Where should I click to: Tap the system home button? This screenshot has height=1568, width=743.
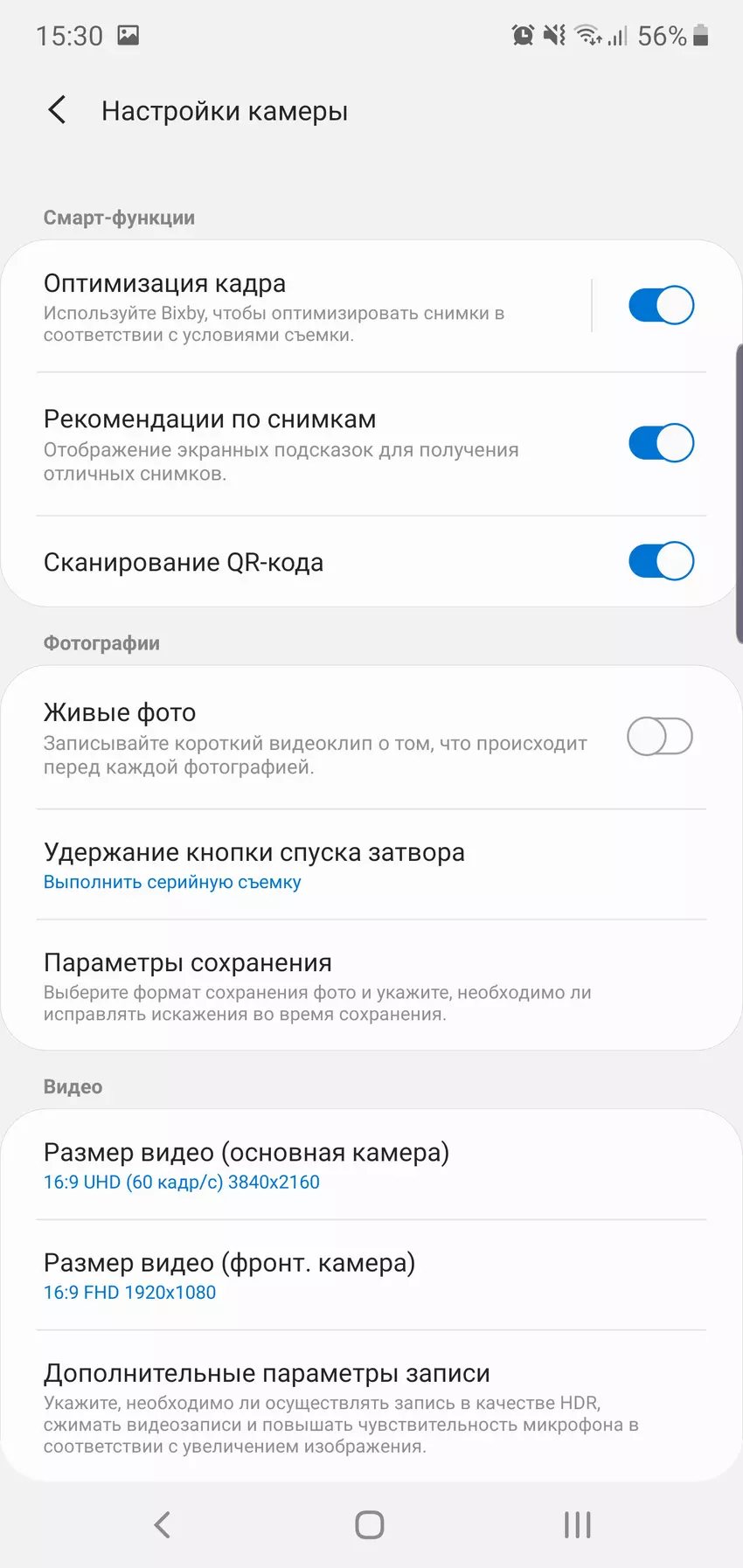pyautogui.click(x=370, y=1525)
